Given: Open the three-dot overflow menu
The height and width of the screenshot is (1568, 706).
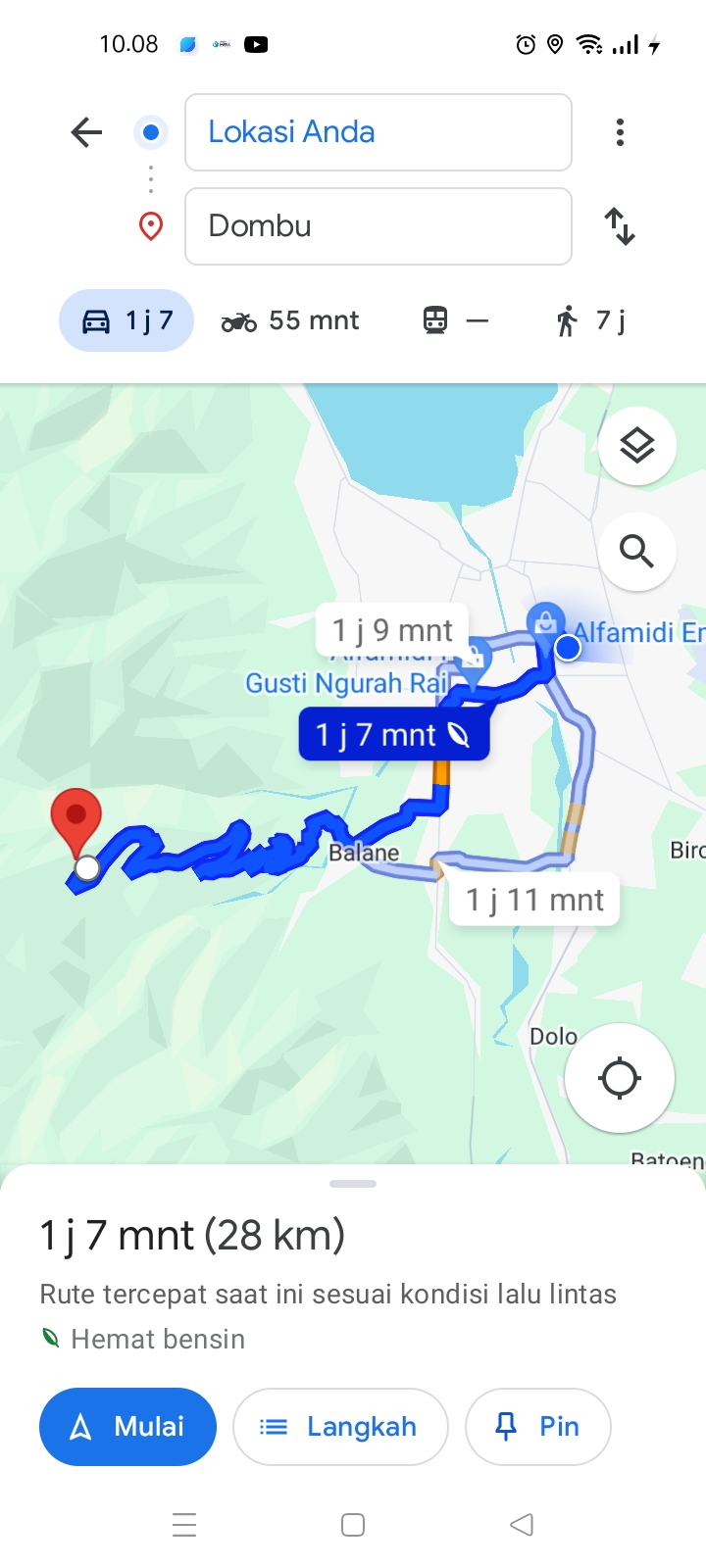Looking at the screenshot, I should [620, 132].
